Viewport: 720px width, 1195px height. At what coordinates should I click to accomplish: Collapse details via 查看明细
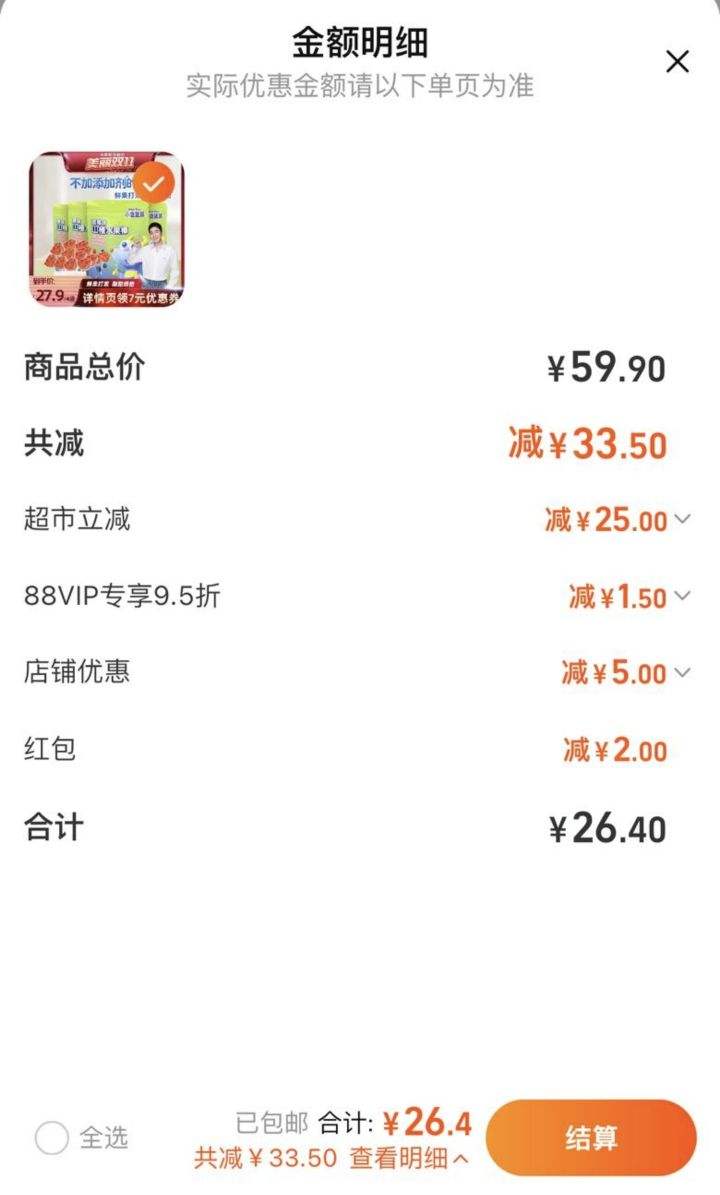pyautogui.click(x=409, y=1158)
